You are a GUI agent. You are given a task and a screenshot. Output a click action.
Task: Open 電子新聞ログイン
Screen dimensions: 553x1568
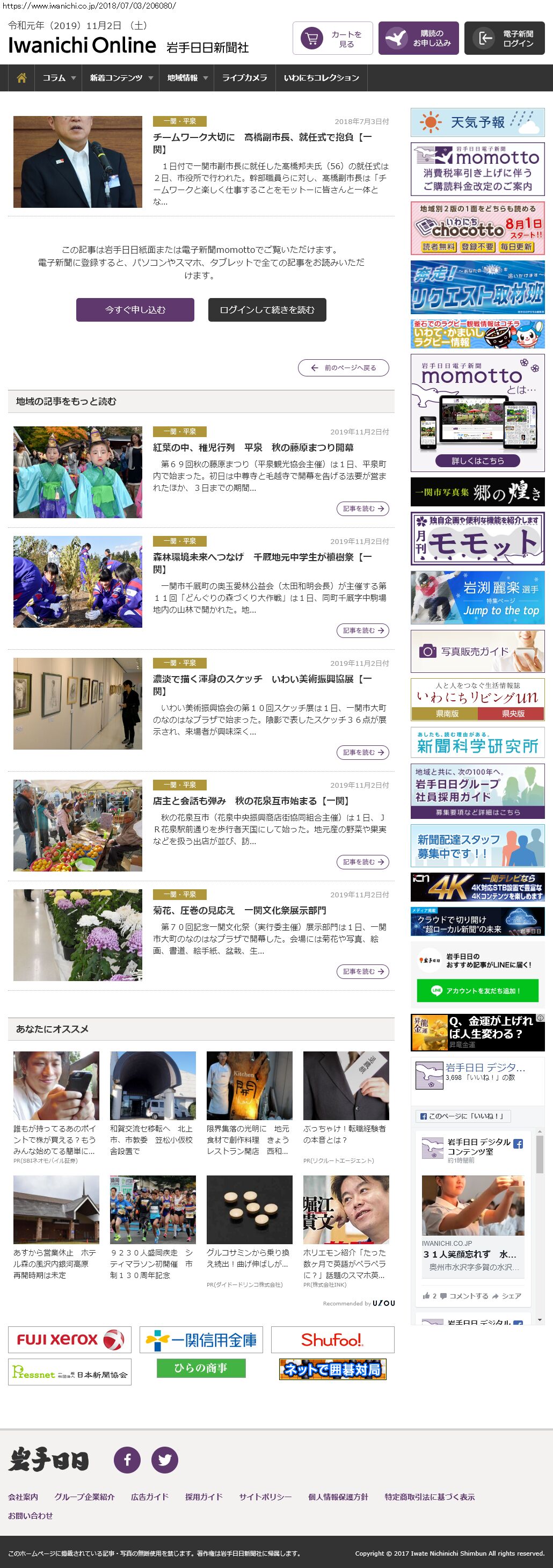pyautogui.click(x=504, y=39)
